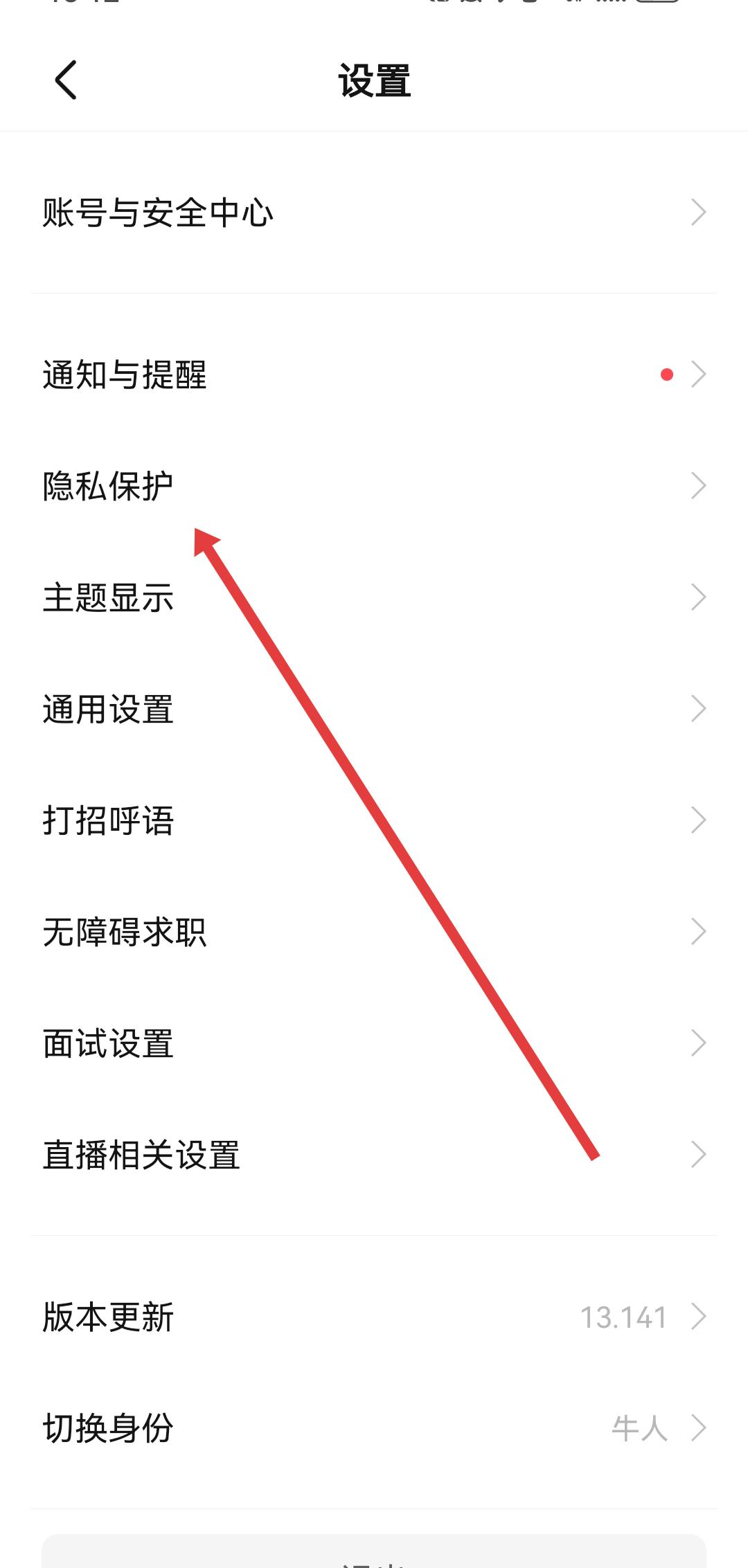This screenshot has height=1568, width=748.
Task: Open 隐私保护 settings
Action: coord(374,486)
